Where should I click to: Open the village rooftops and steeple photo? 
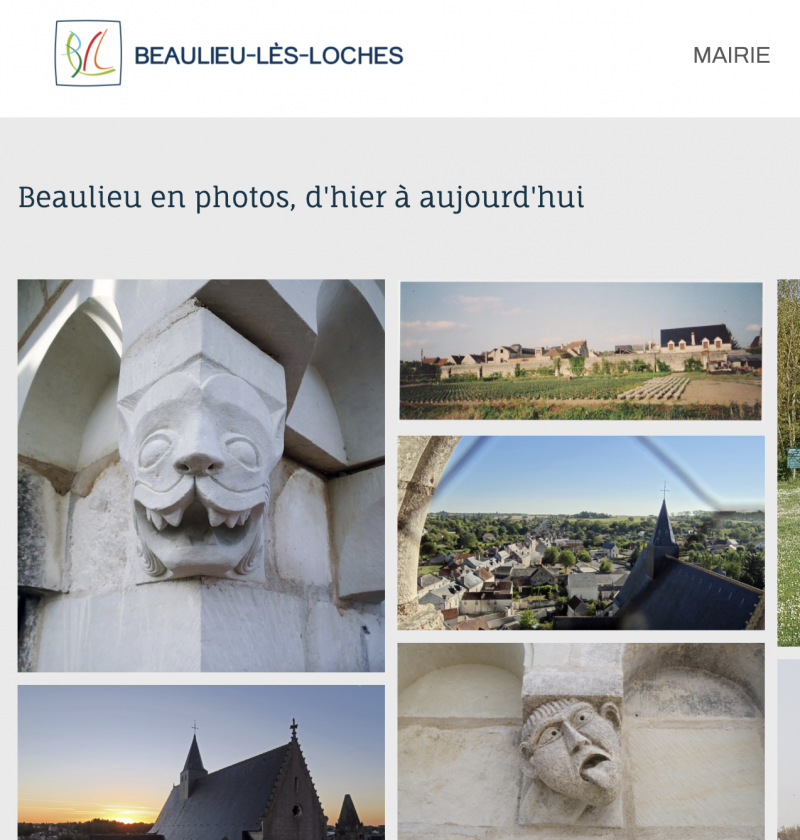point(580,532)
